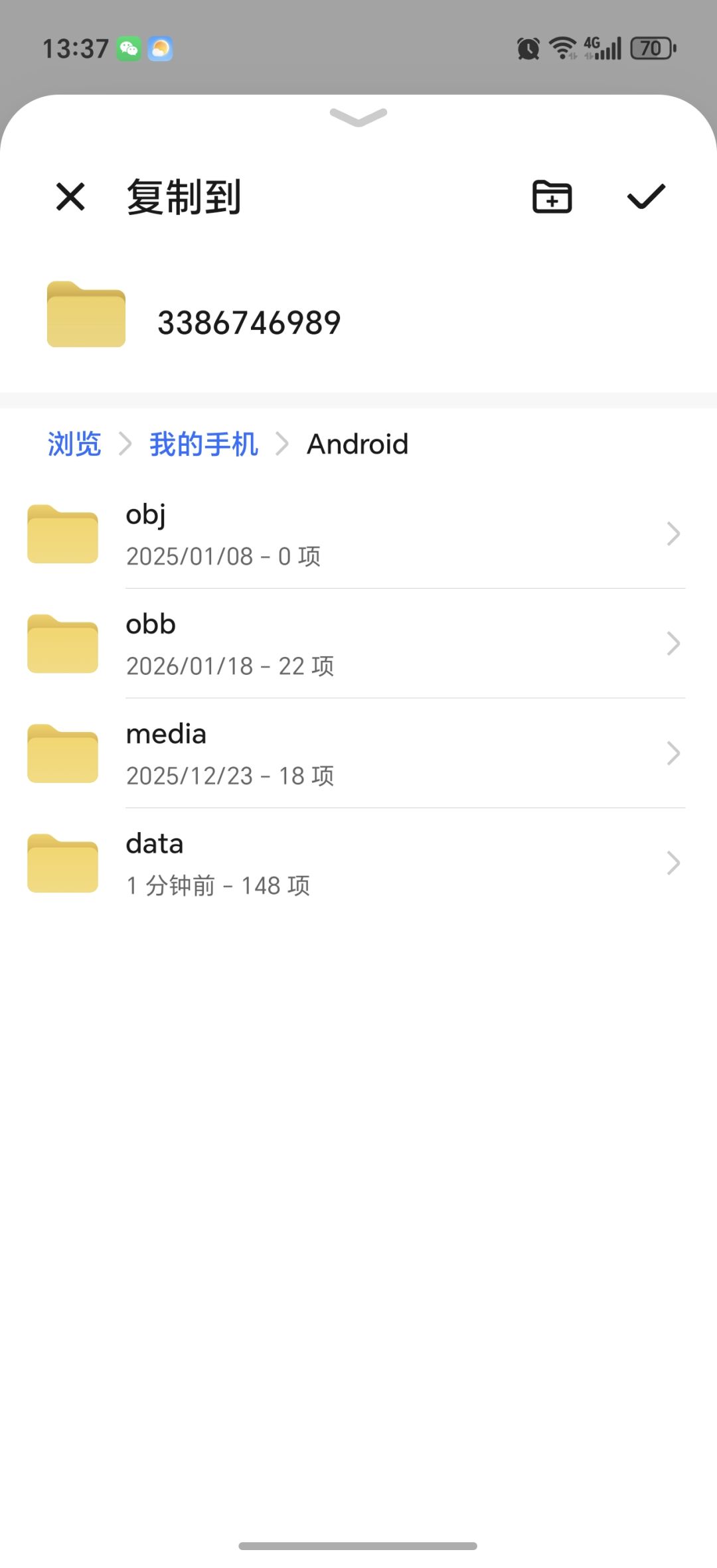Select the obb folder row

pyautogui.click(x=332, y=643)
